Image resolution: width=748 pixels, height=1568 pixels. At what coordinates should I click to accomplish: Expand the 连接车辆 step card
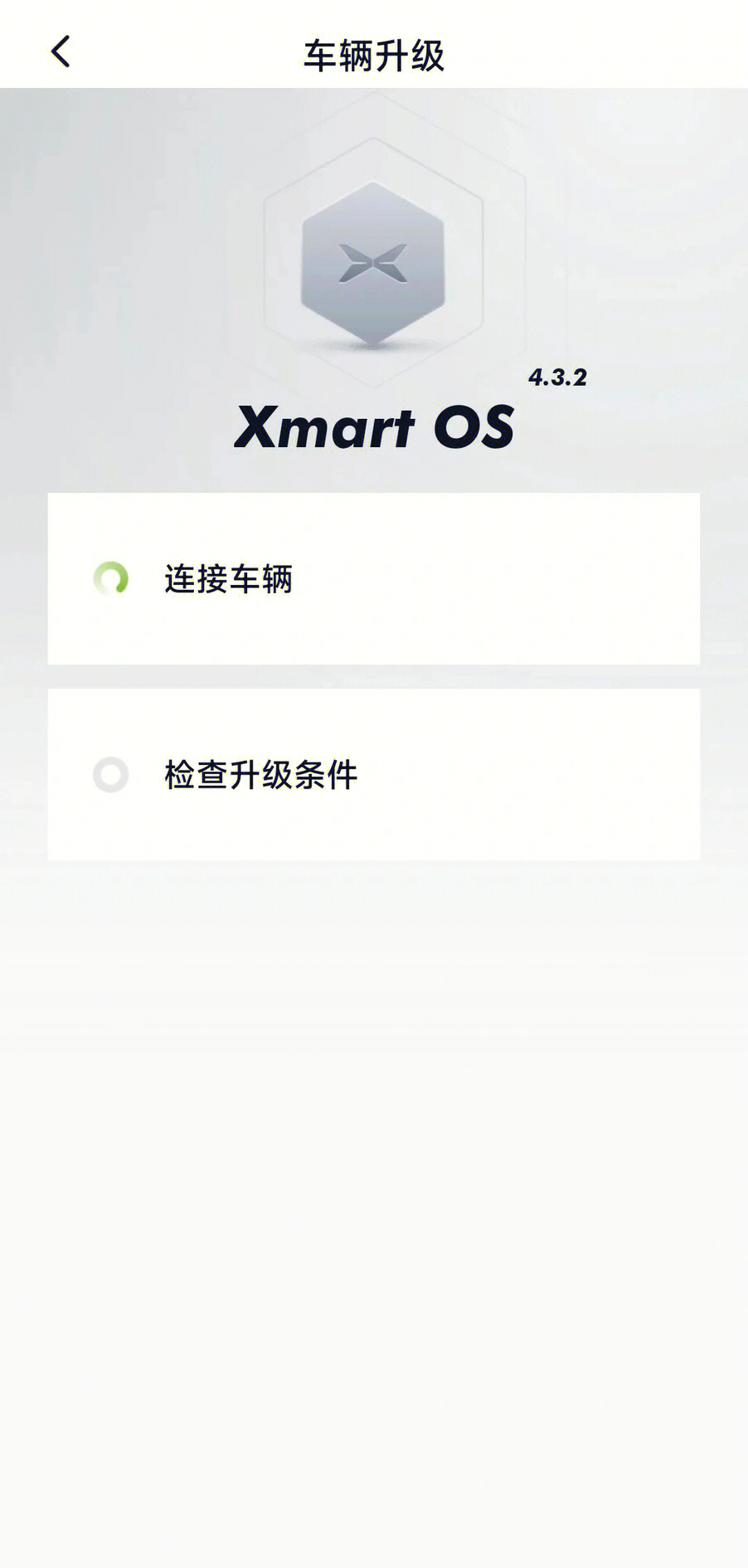[374, 580]
